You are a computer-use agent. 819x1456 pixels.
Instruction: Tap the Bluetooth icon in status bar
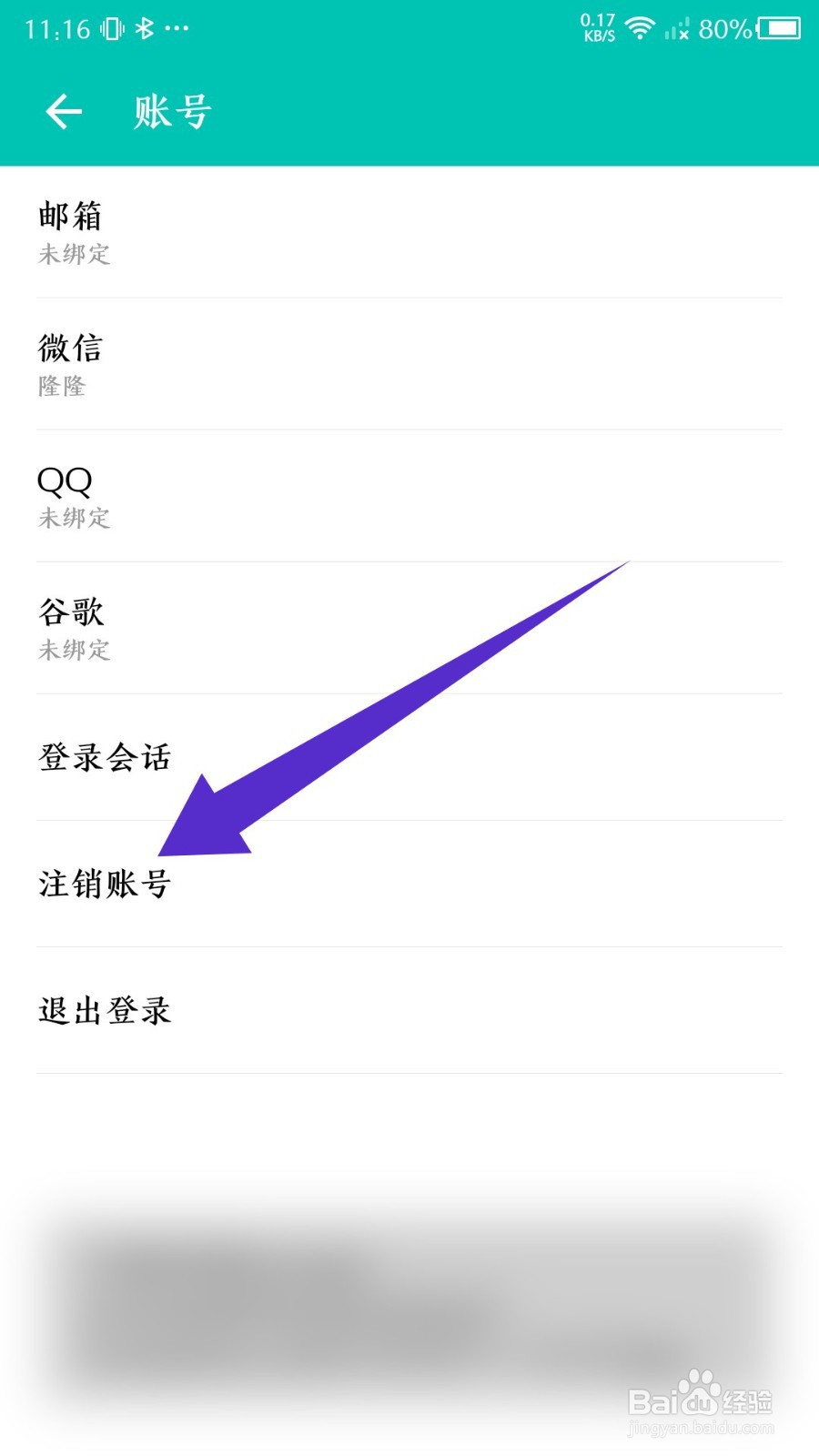(144, 27)
